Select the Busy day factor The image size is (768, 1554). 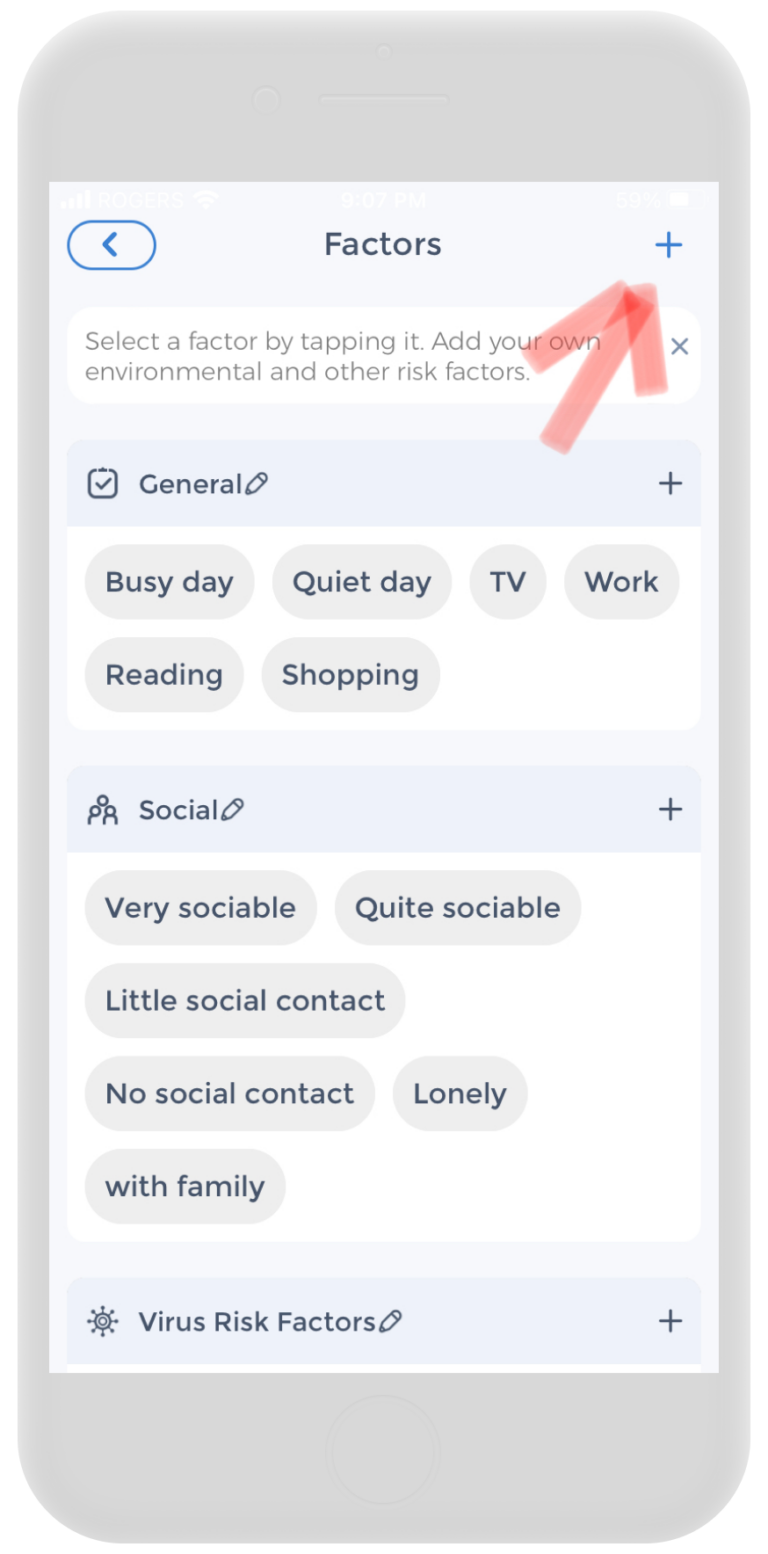[x=169, y=582]
